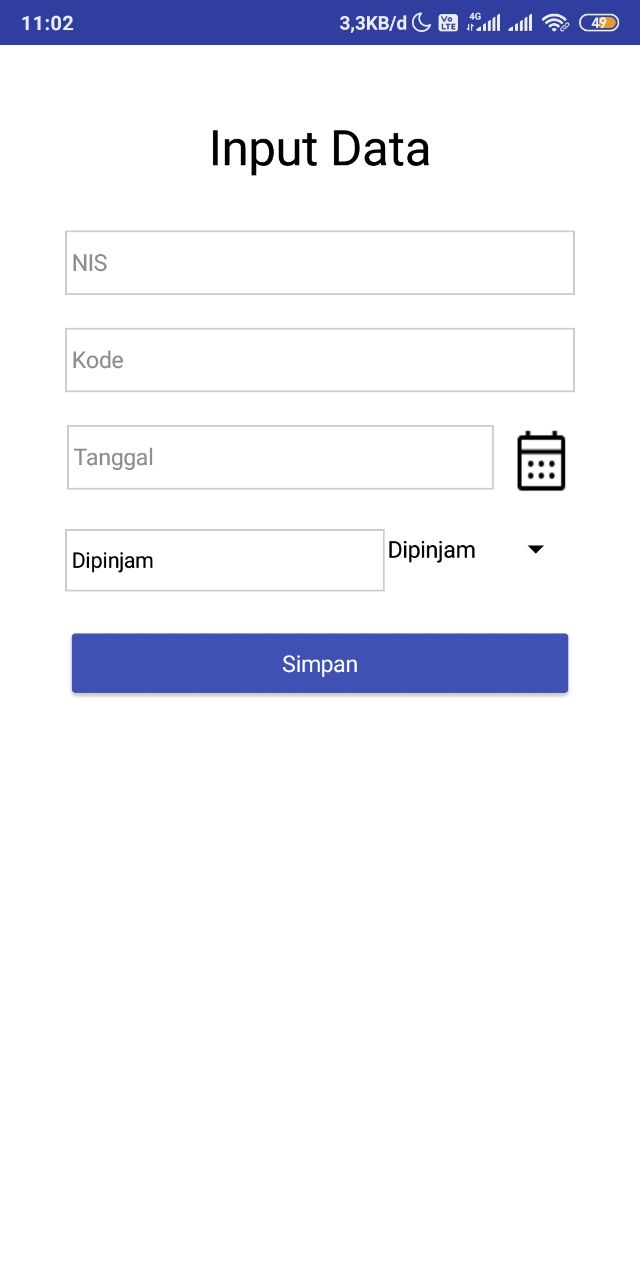Screen dimensions: 640x1280
Task: Tap the NIS input field
Action: point(320,263)
